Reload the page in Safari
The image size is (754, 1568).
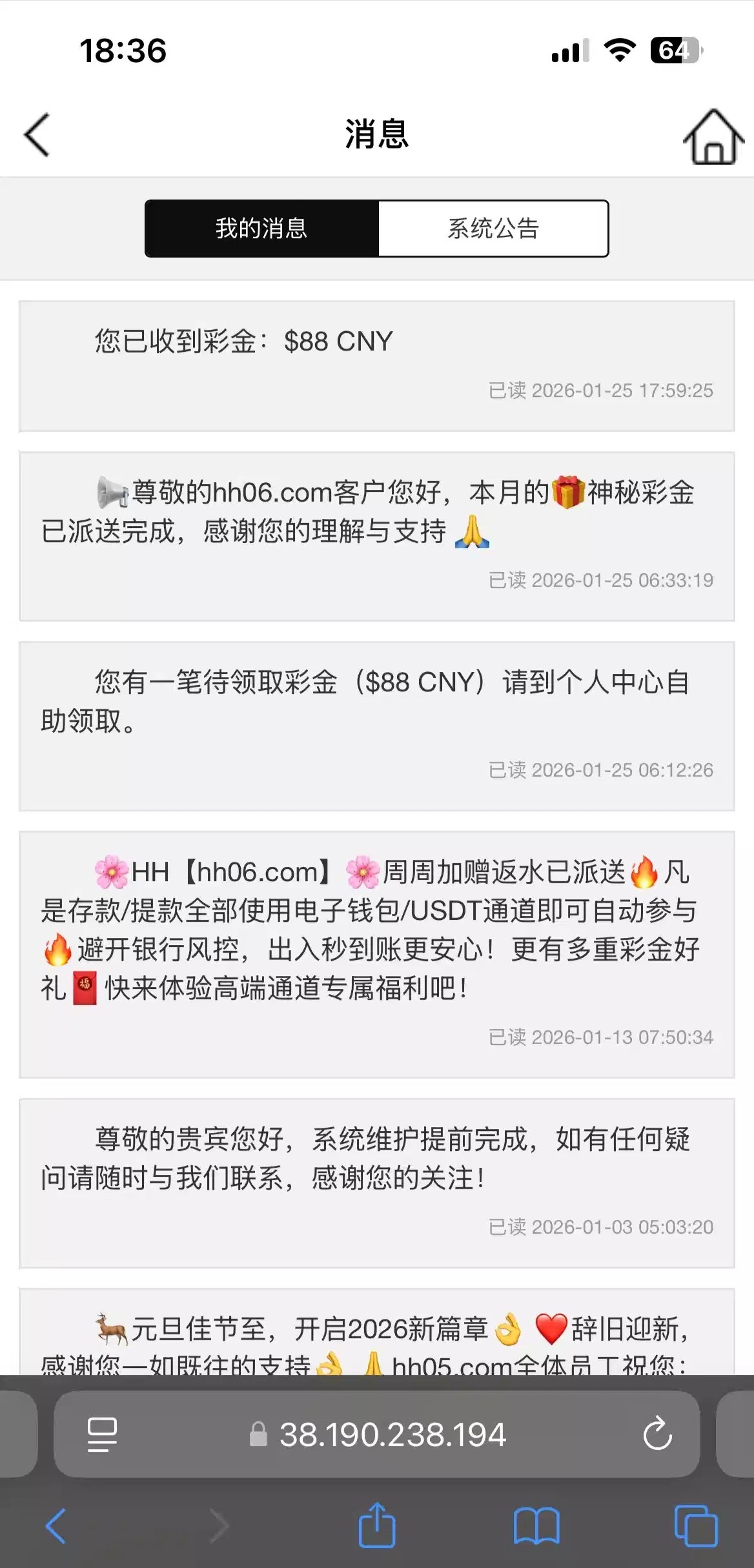point(657,1434)
